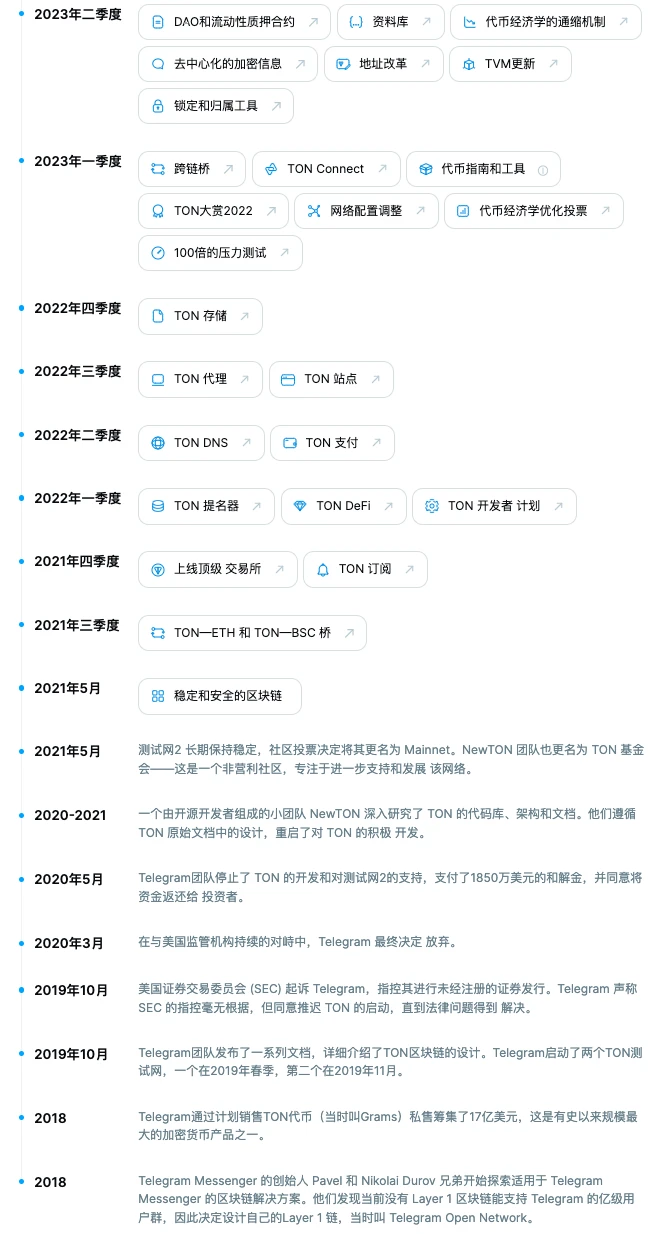
Task: Open 锁定和归属工具 link
Action: coord(215,106)
